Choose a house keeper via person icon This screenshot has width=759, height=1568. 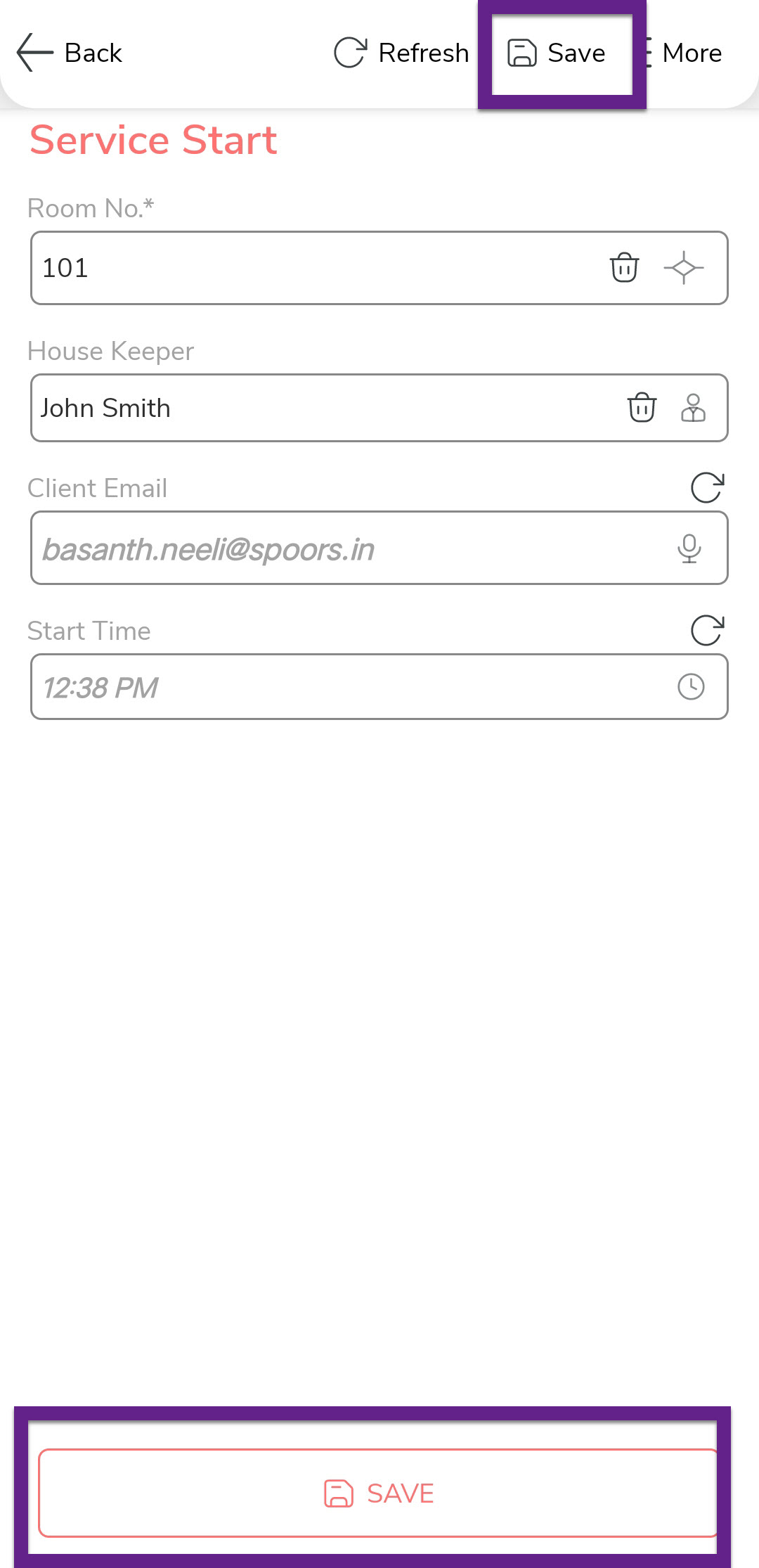[693, 408]
